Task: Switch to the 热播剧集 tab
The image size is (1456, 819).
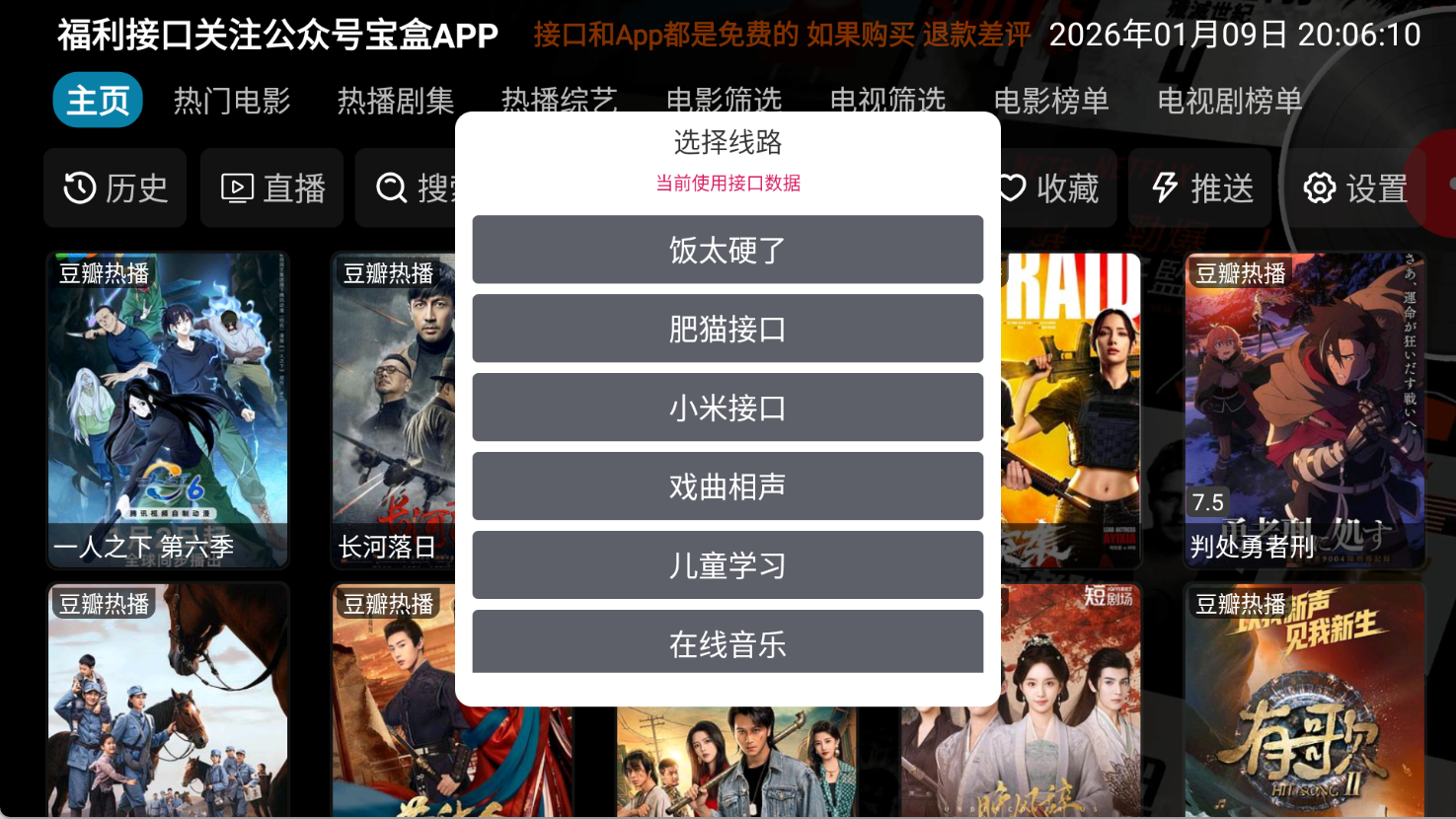Action: coord(396,101)
